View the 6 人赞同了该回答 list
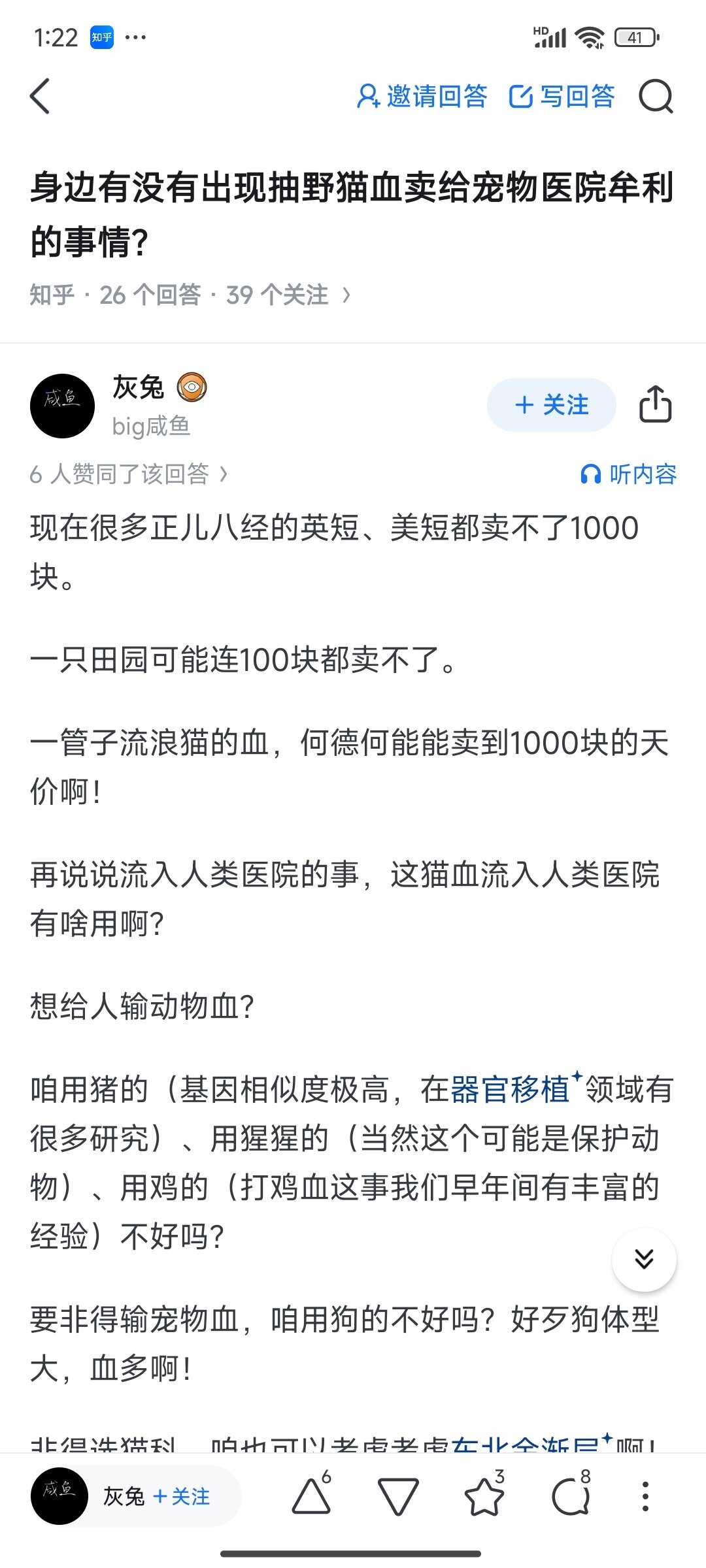The height and width of the screenshot is (1568, 706). (x=129, y=474)
